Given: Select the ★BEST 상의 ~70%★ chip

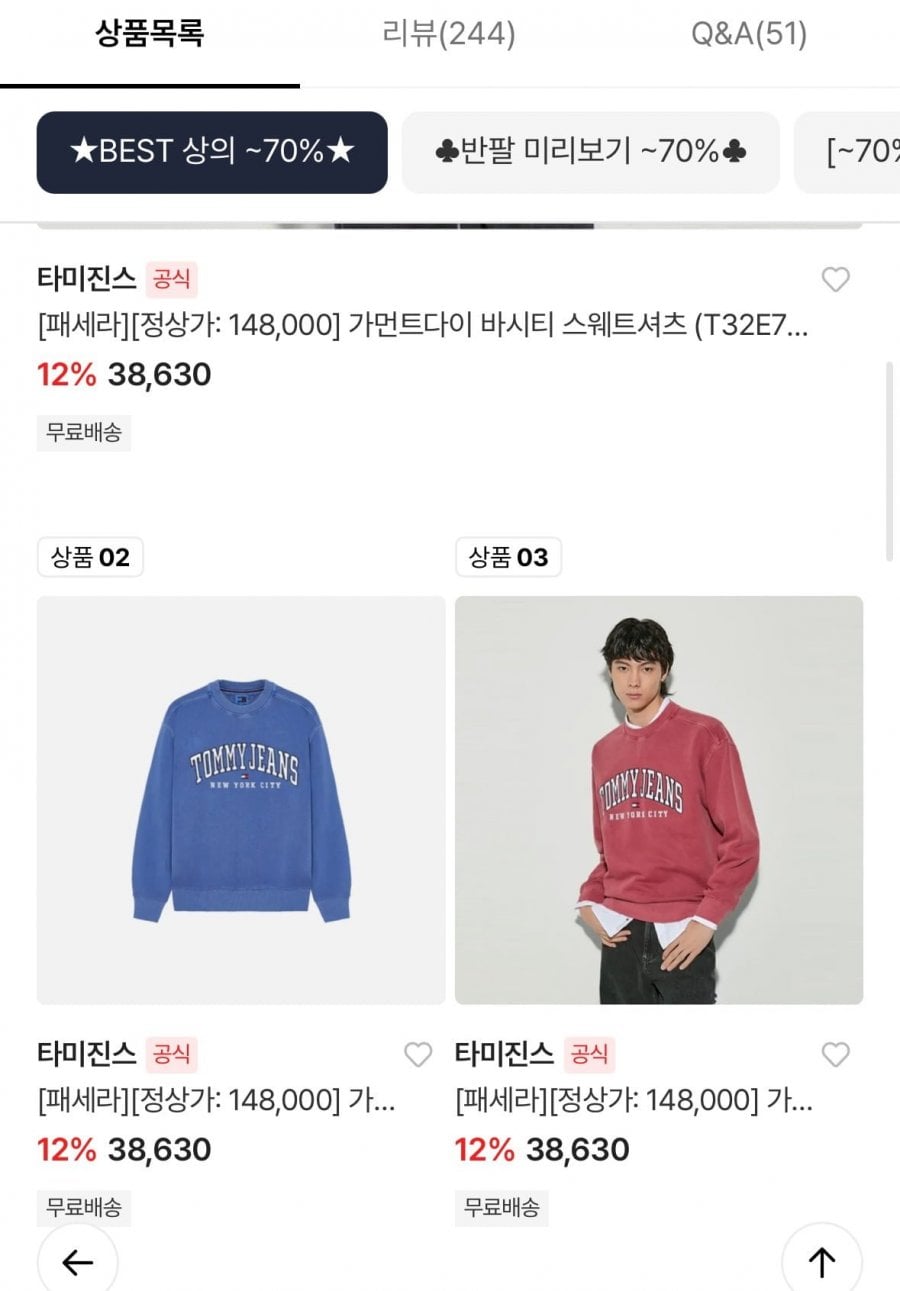Looking at the screenshot, I should tap(212, 152).
